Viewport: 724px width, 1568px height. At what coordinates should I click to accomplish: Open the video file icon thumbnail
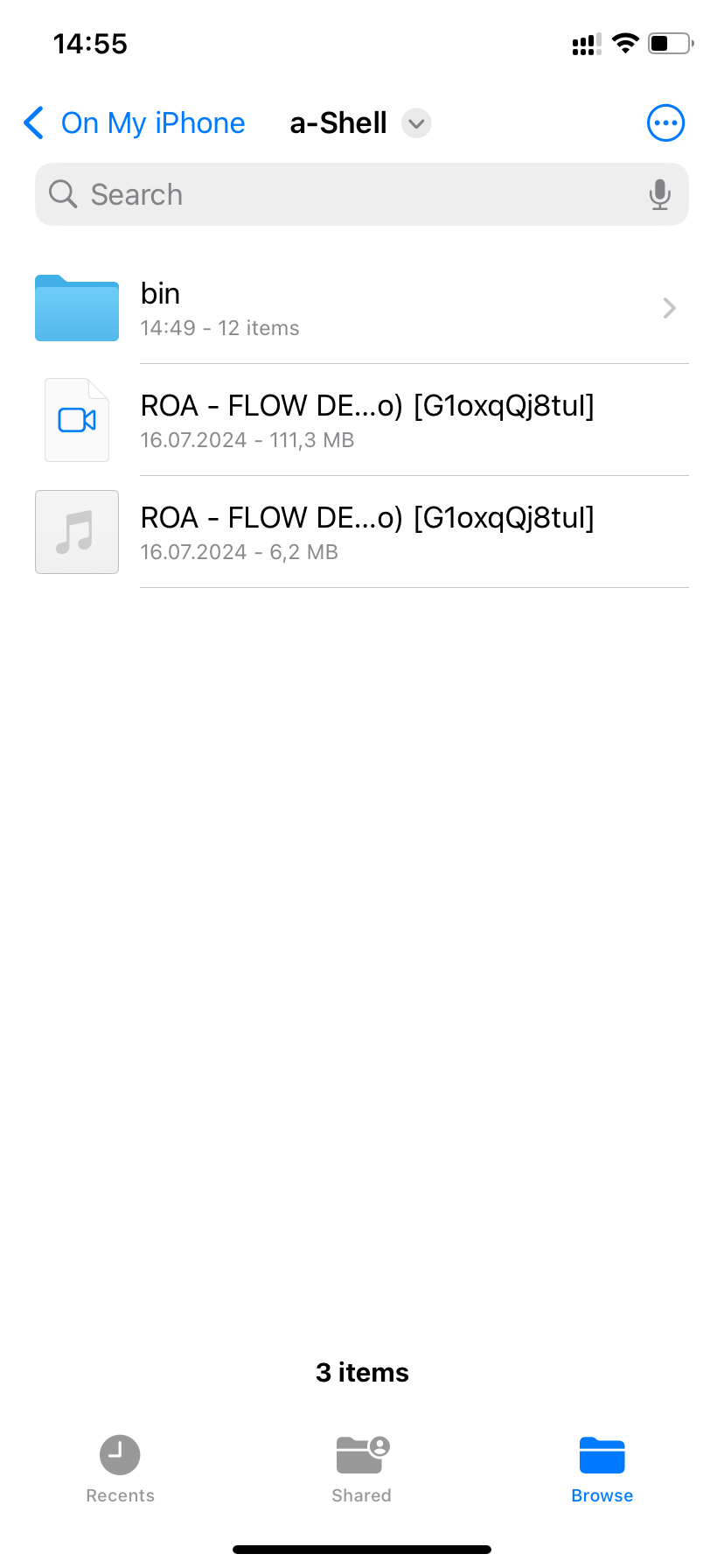(x=77, y=419)
